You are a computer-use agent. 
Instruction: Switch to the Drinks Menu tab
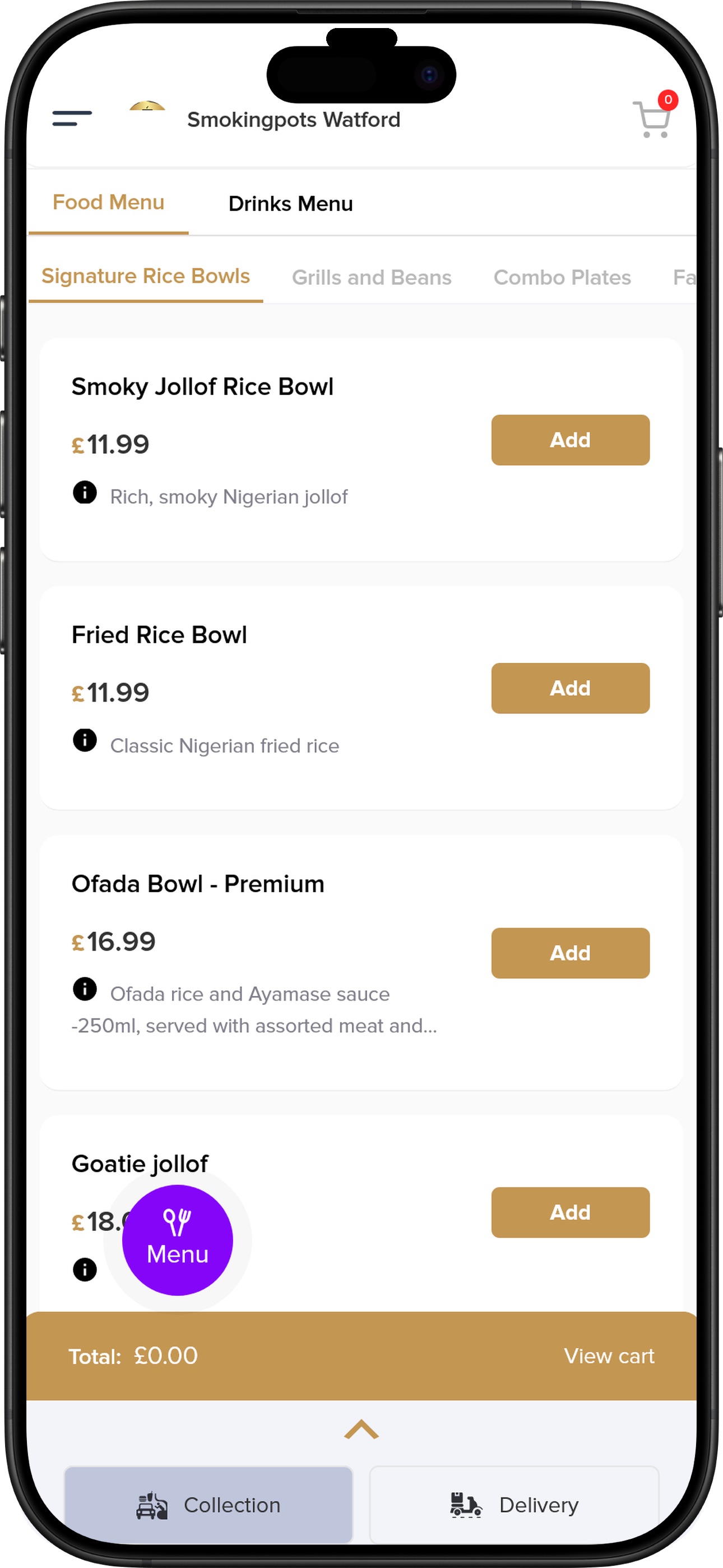[290, 204]
